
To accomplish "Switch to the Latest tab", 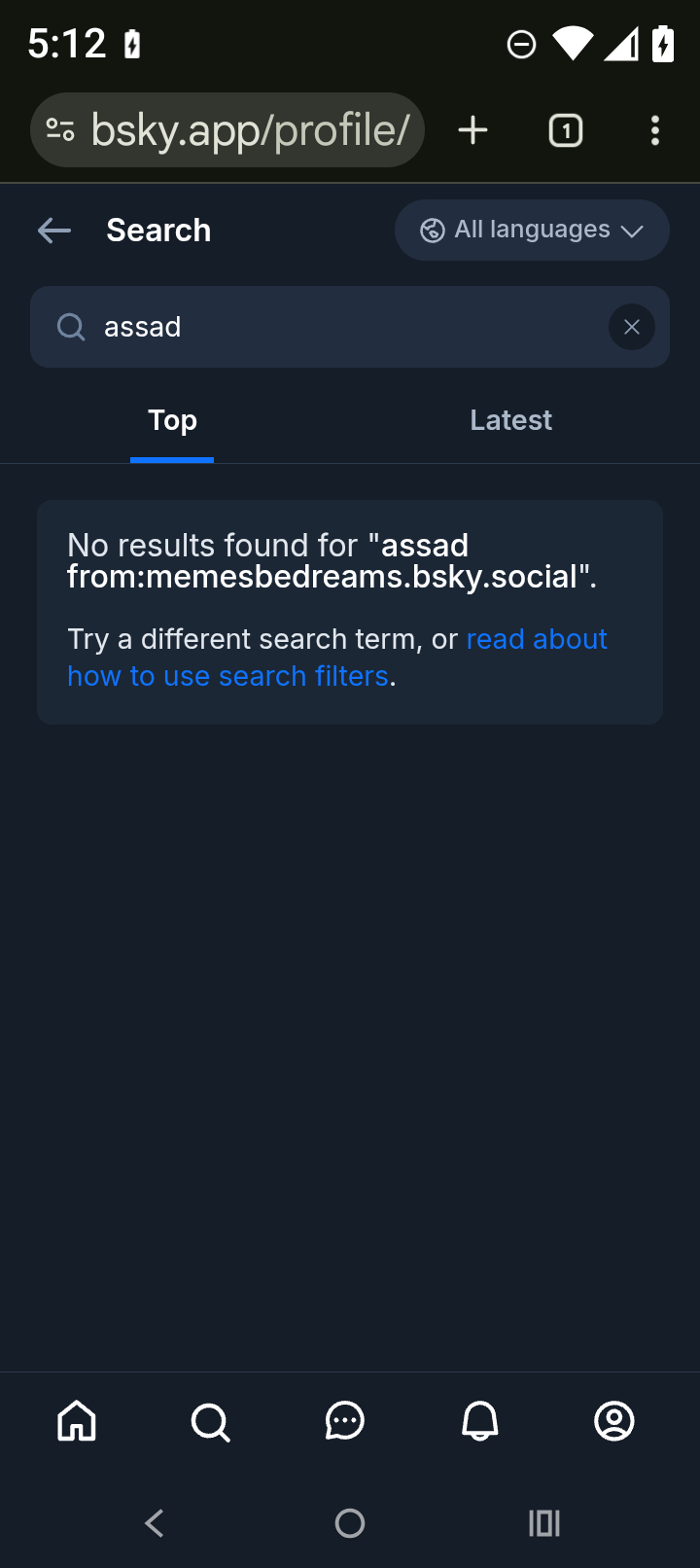I will pos(510,420).
